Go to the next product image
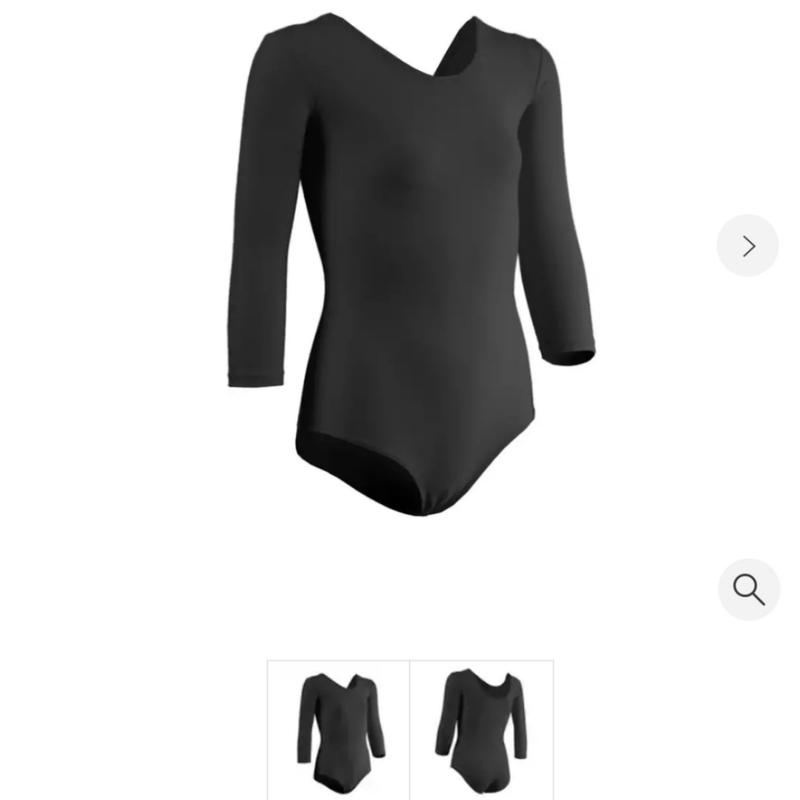Image resolution: width=800 pixels, height=800 pixels. 747,245
